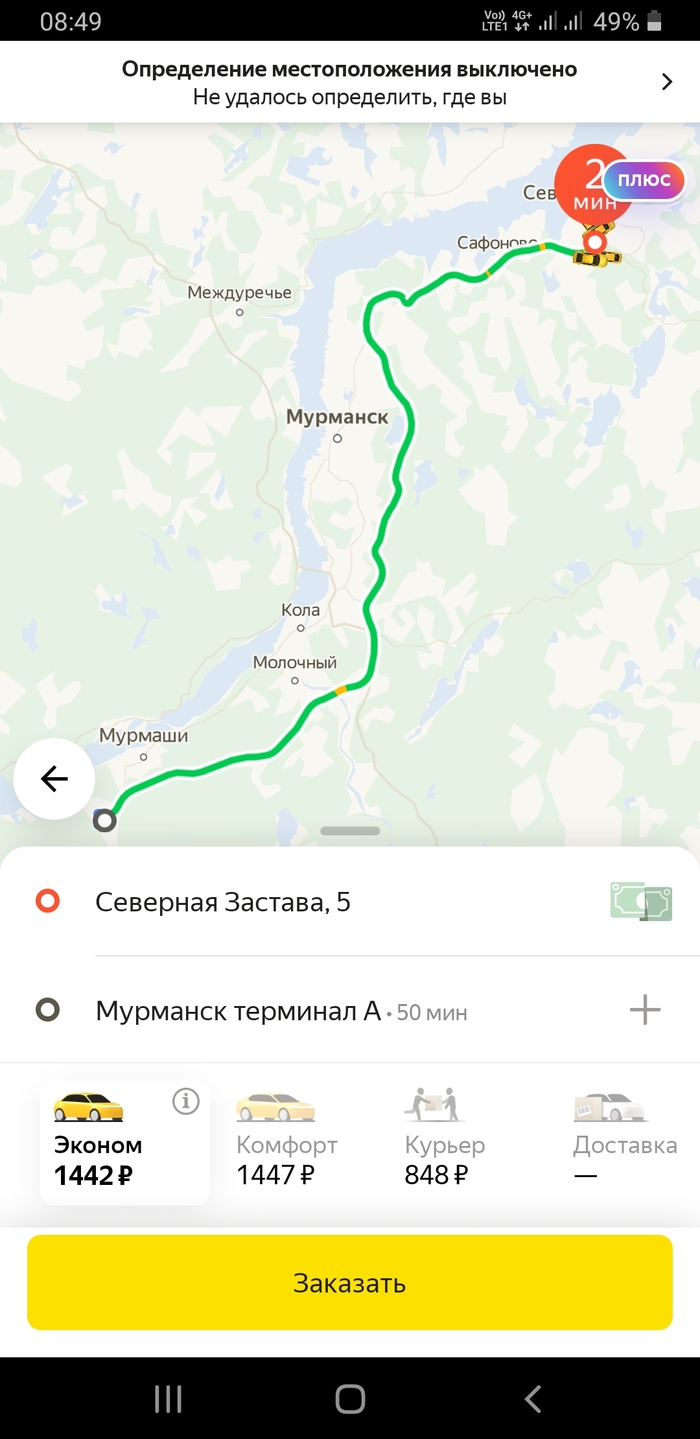Go back using the round arrow button
This screenshot has width=700, height=1439.
click(54, 779)
